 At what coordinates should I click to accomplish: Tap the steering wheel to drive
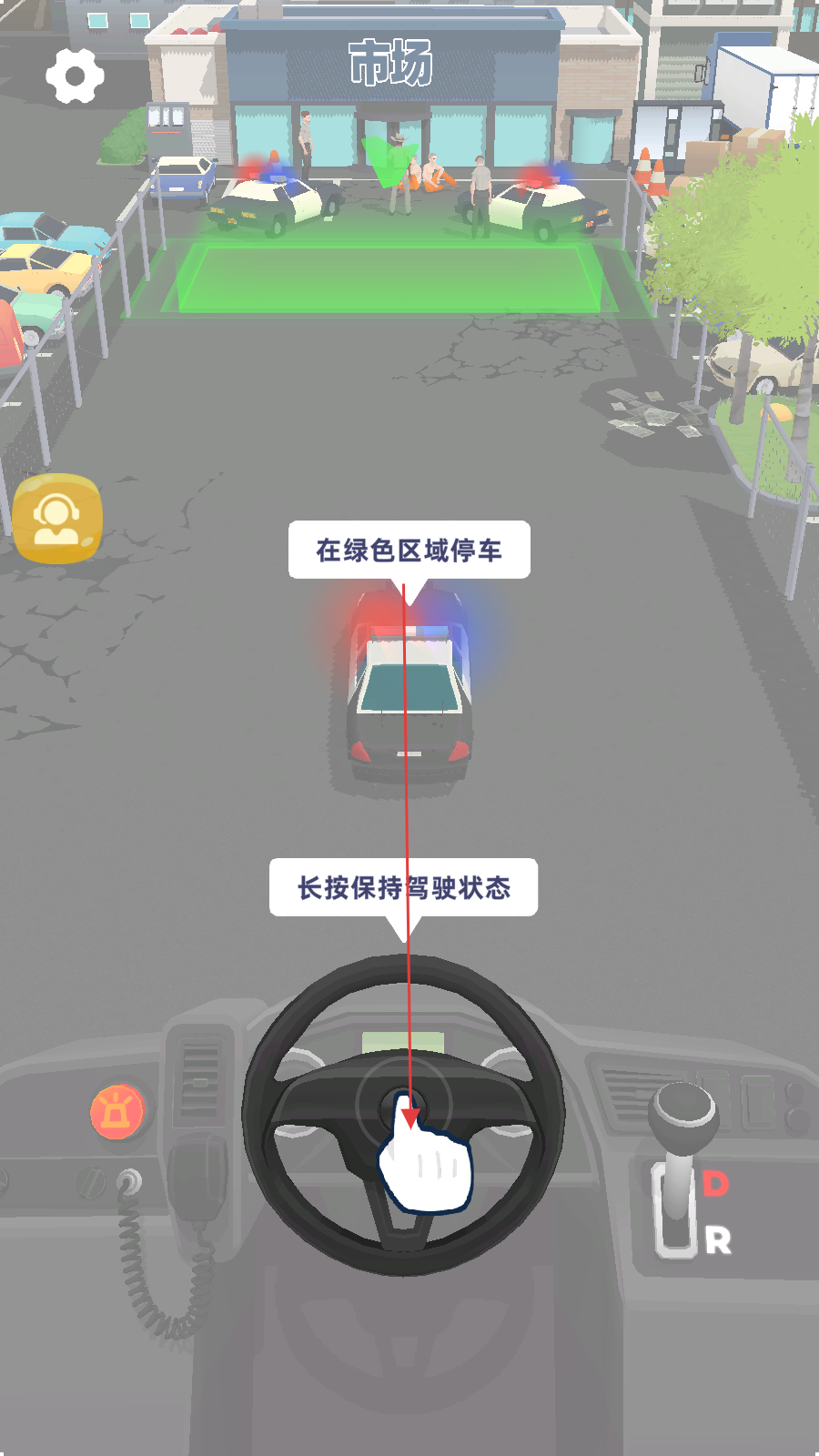point(403,1110)
